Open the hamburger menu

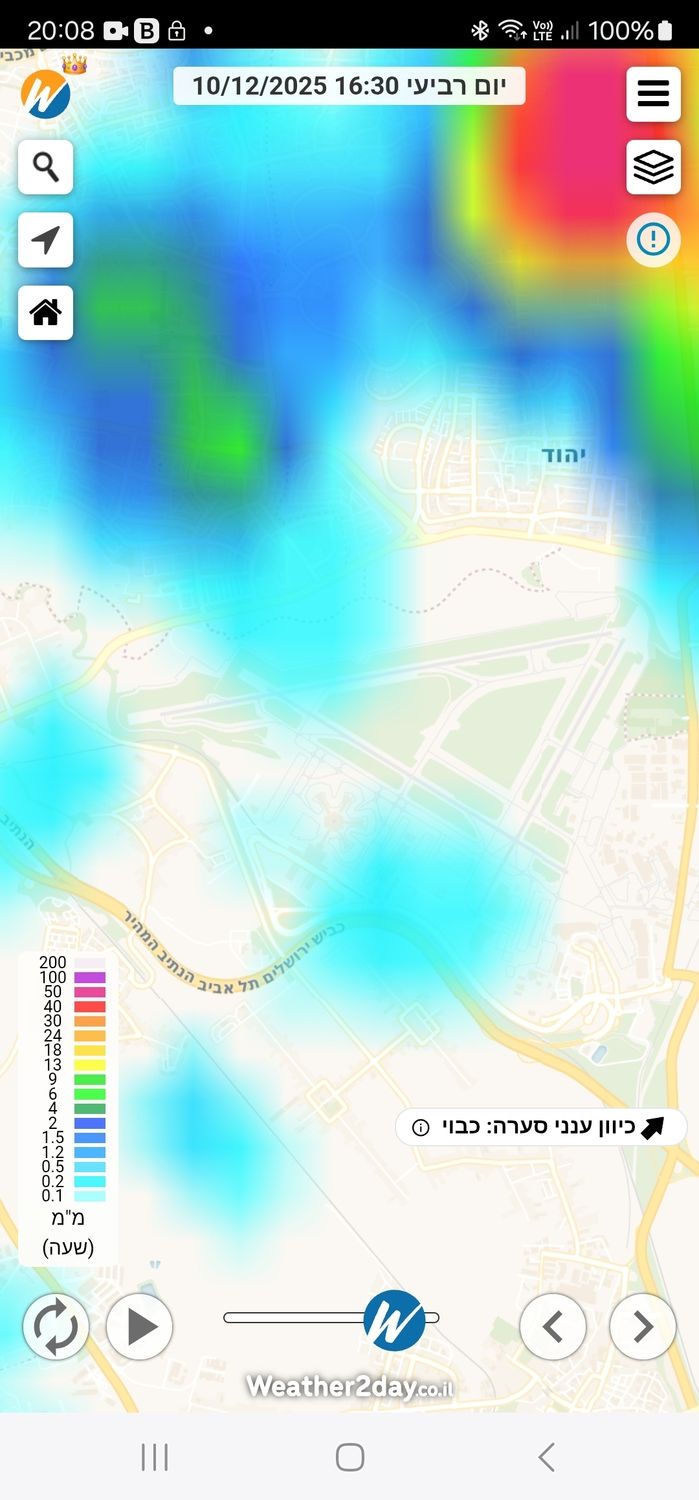click(653, 95)
